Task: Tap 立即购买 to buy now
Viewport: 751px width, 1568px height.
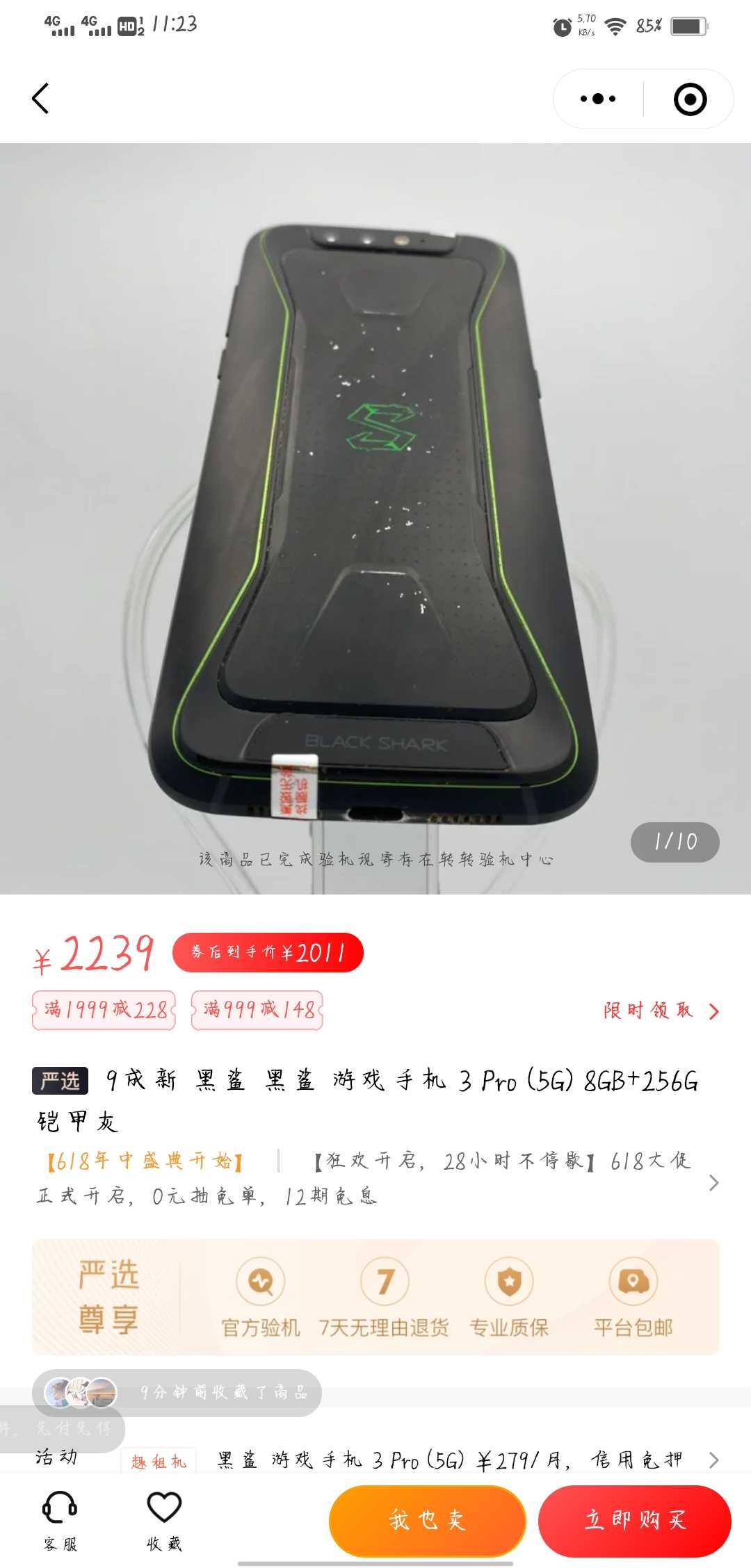Action: click(635, 1520)
